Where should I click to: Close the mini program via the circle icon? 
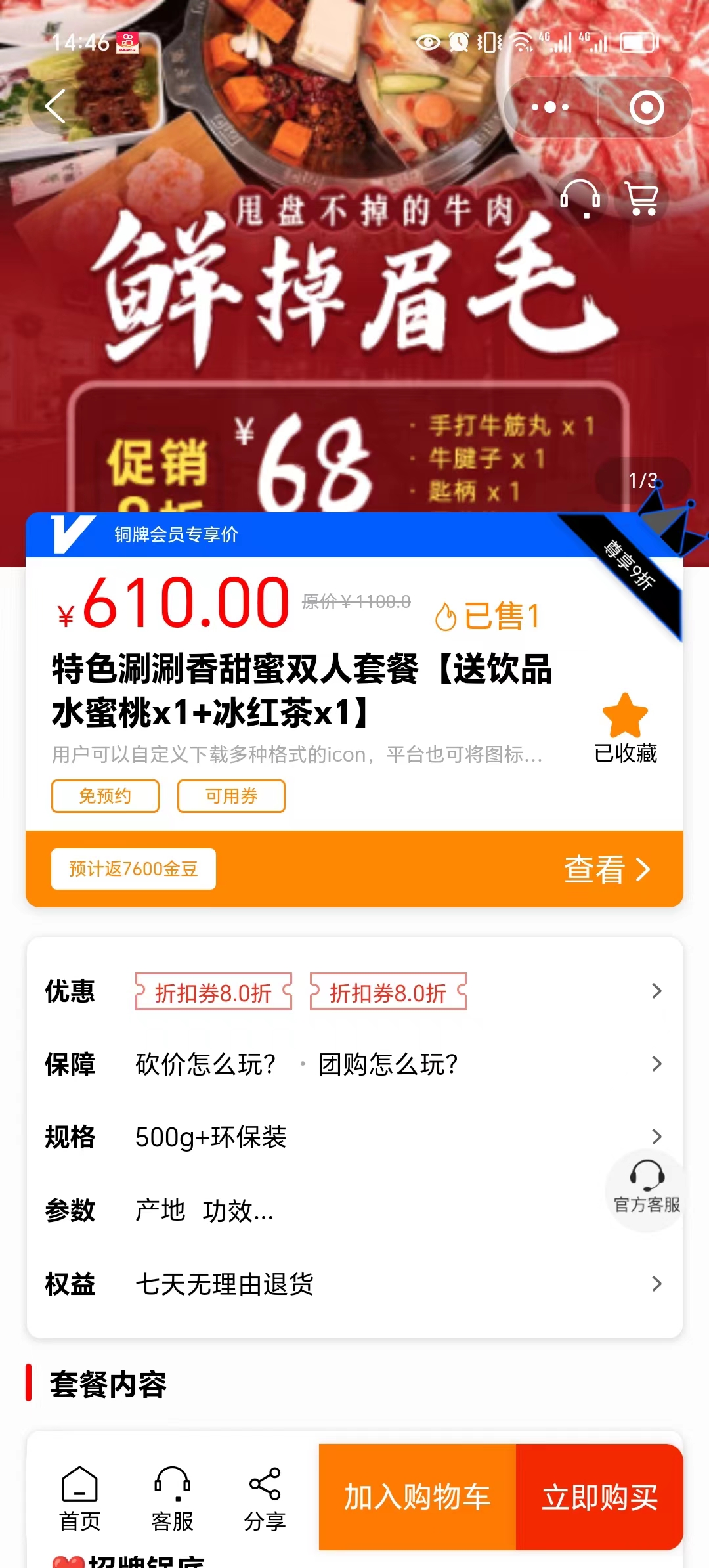(x=647, y=108)
